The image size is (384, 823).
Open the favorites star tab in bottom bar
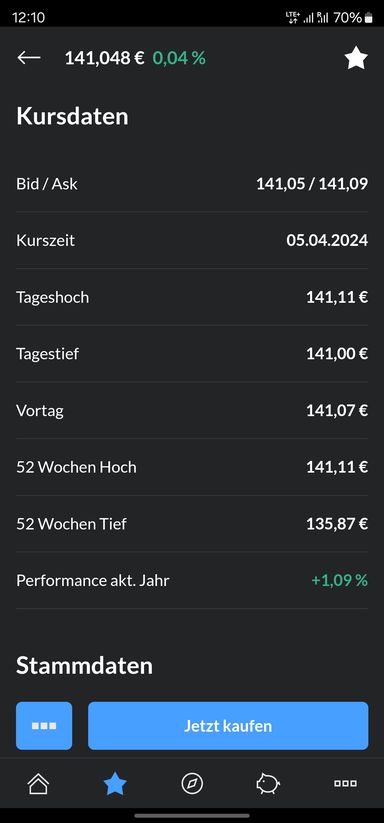[115, 784]
